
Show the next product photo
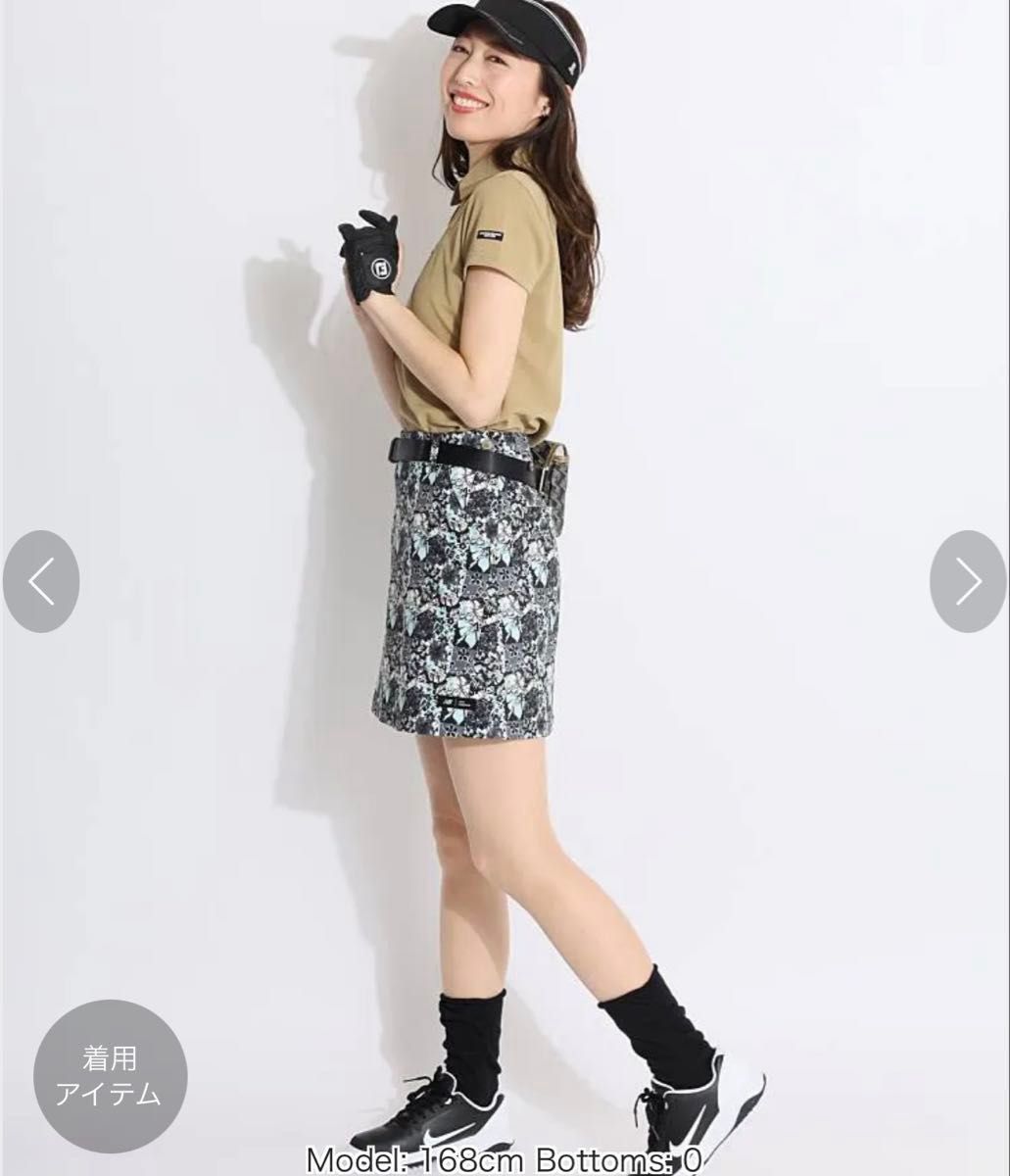pyautogui.click(x=968, y=582)
